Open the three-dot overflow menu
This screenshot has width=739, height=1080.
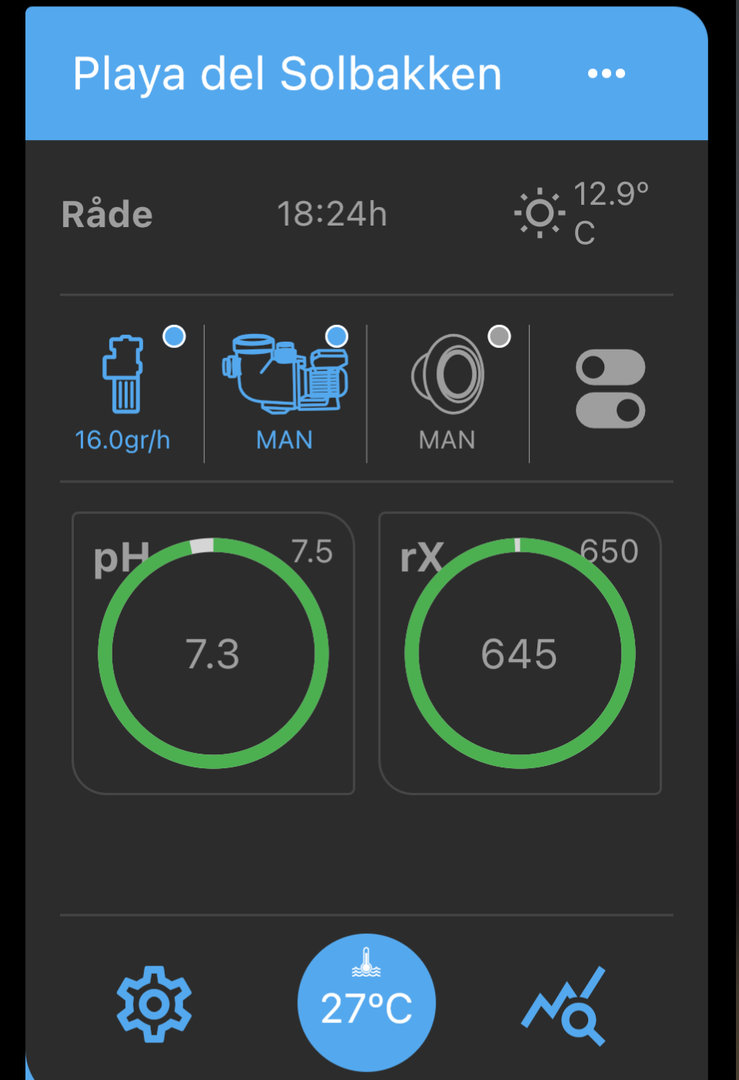(x=606, y=74)
